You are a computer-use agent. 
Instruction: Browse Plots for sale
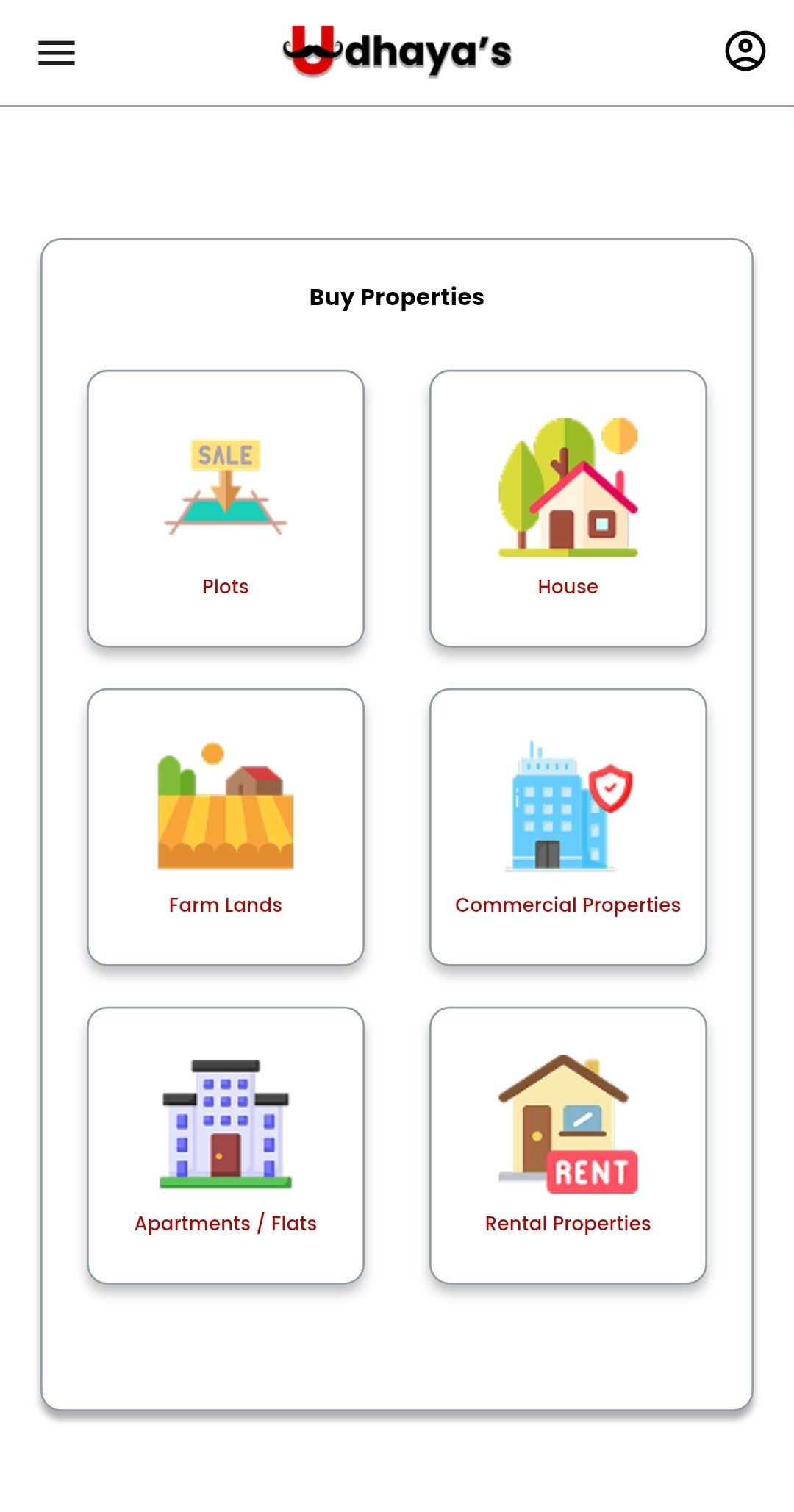(226, 508)
